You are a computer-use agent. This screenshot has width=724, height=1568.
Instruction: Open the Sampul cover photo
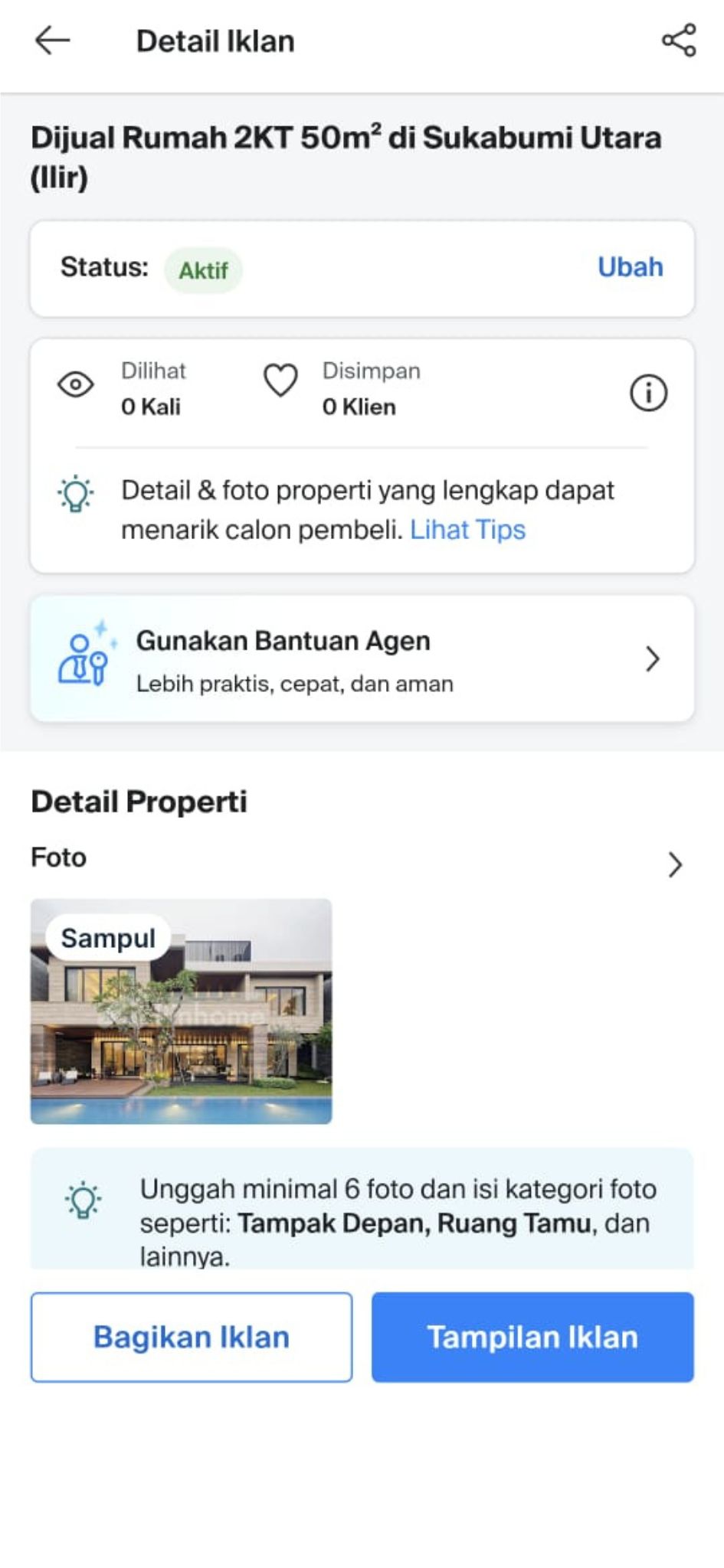coord(182,1011)
